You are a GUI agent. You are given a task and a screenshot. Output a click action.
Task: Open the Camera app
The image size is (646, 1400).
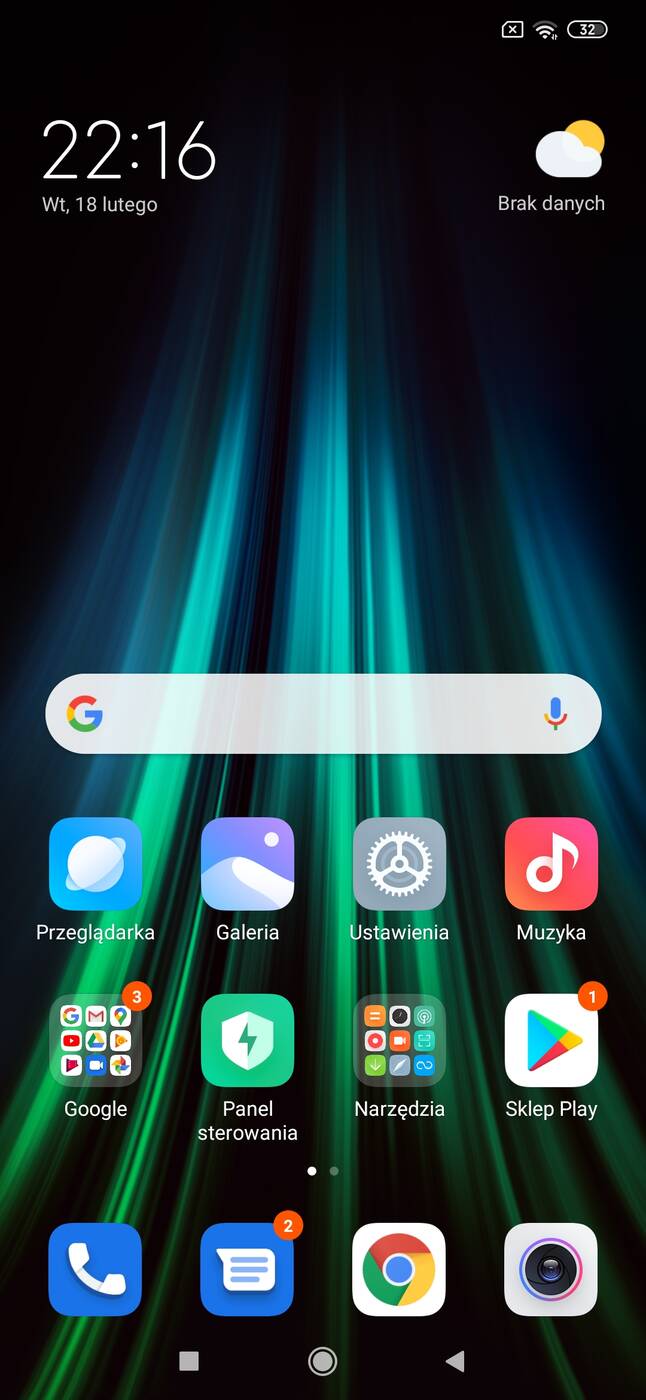click(x=551, y=1269)
